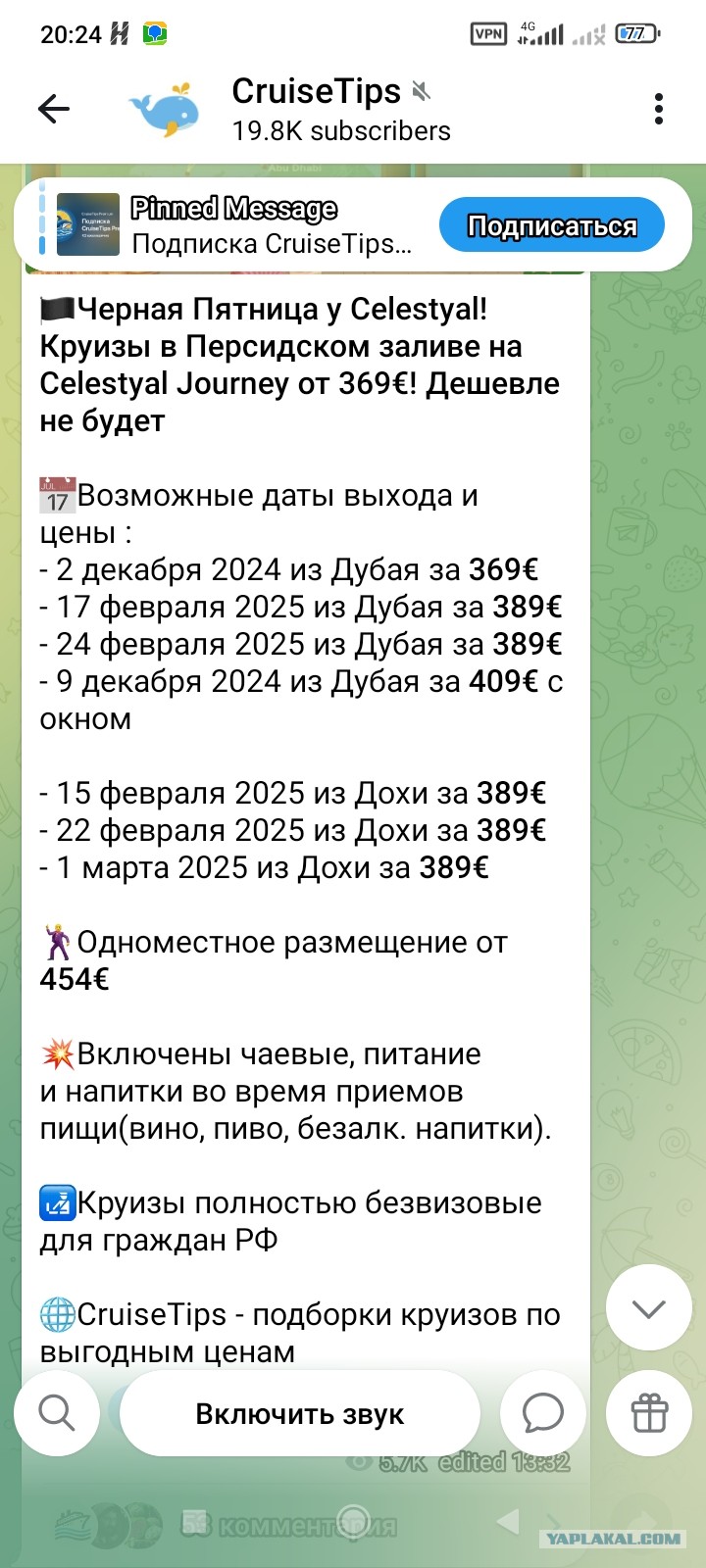This screenshot has height=1568, width=706.
Task: Open the комментария comments link under the post
Action: click(291, 1525)
